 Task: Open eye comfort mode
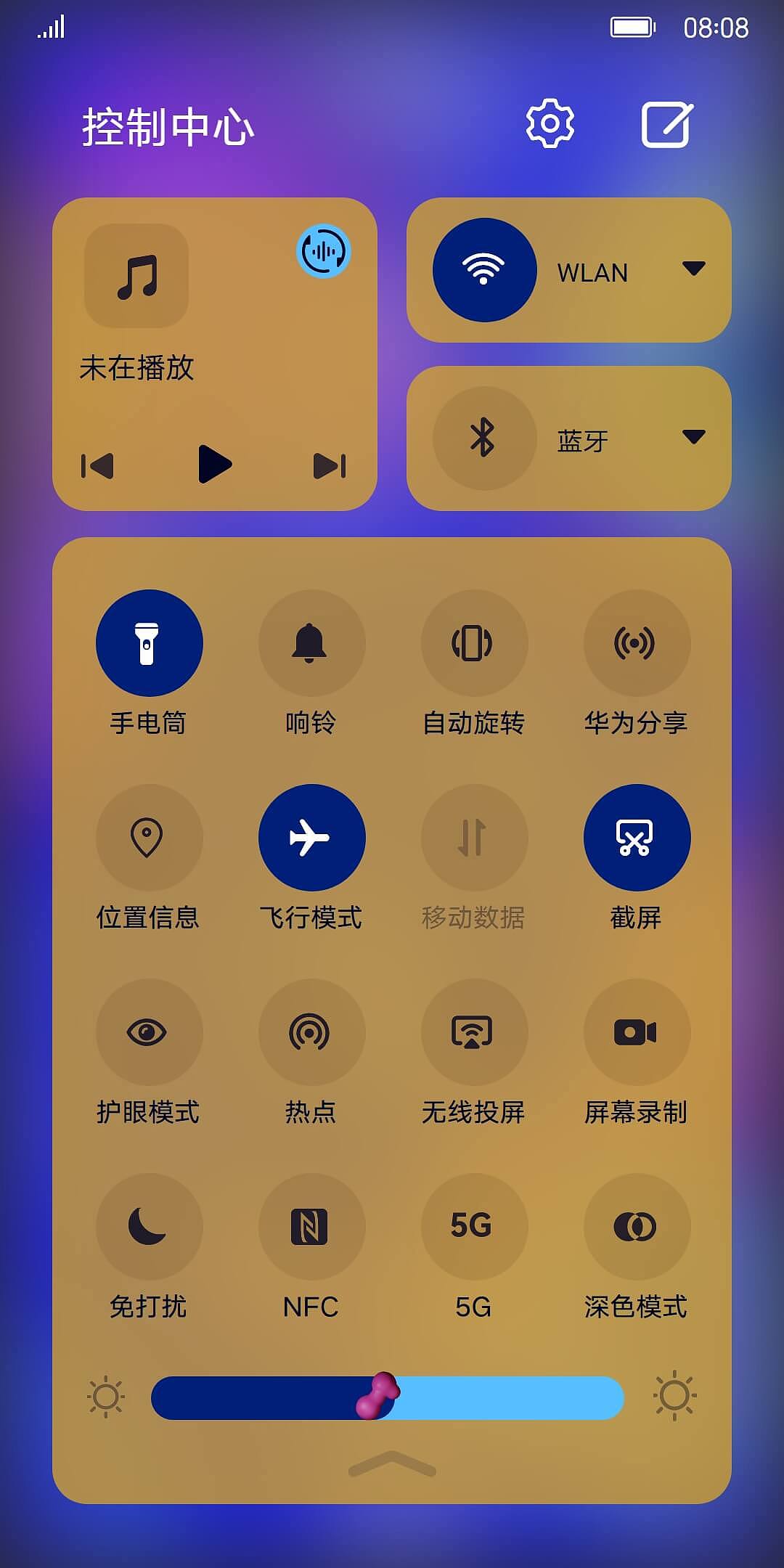pyautogui.click(x=149, y=1031)
